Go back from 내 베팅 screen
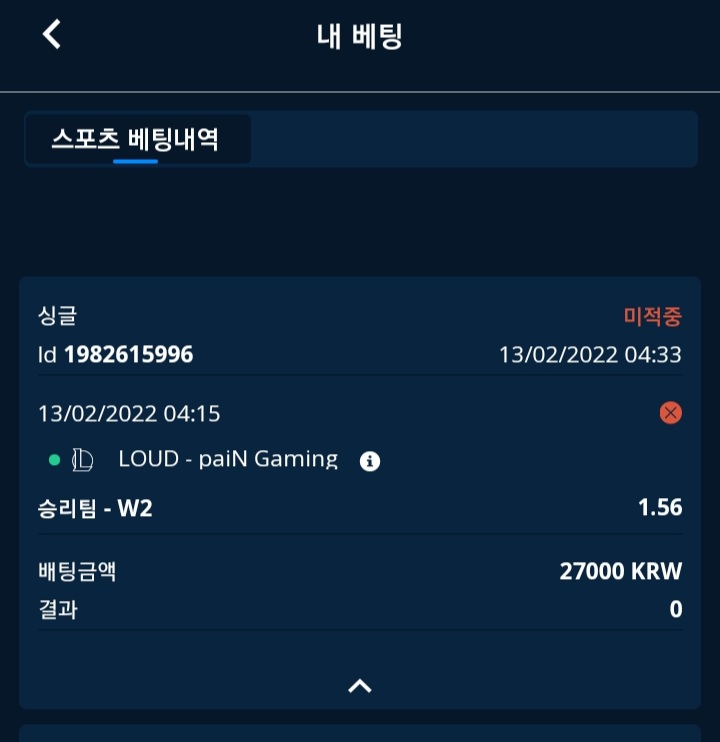Image resolution: width=720 pixels, height=742 pixels. pos(52,35)
